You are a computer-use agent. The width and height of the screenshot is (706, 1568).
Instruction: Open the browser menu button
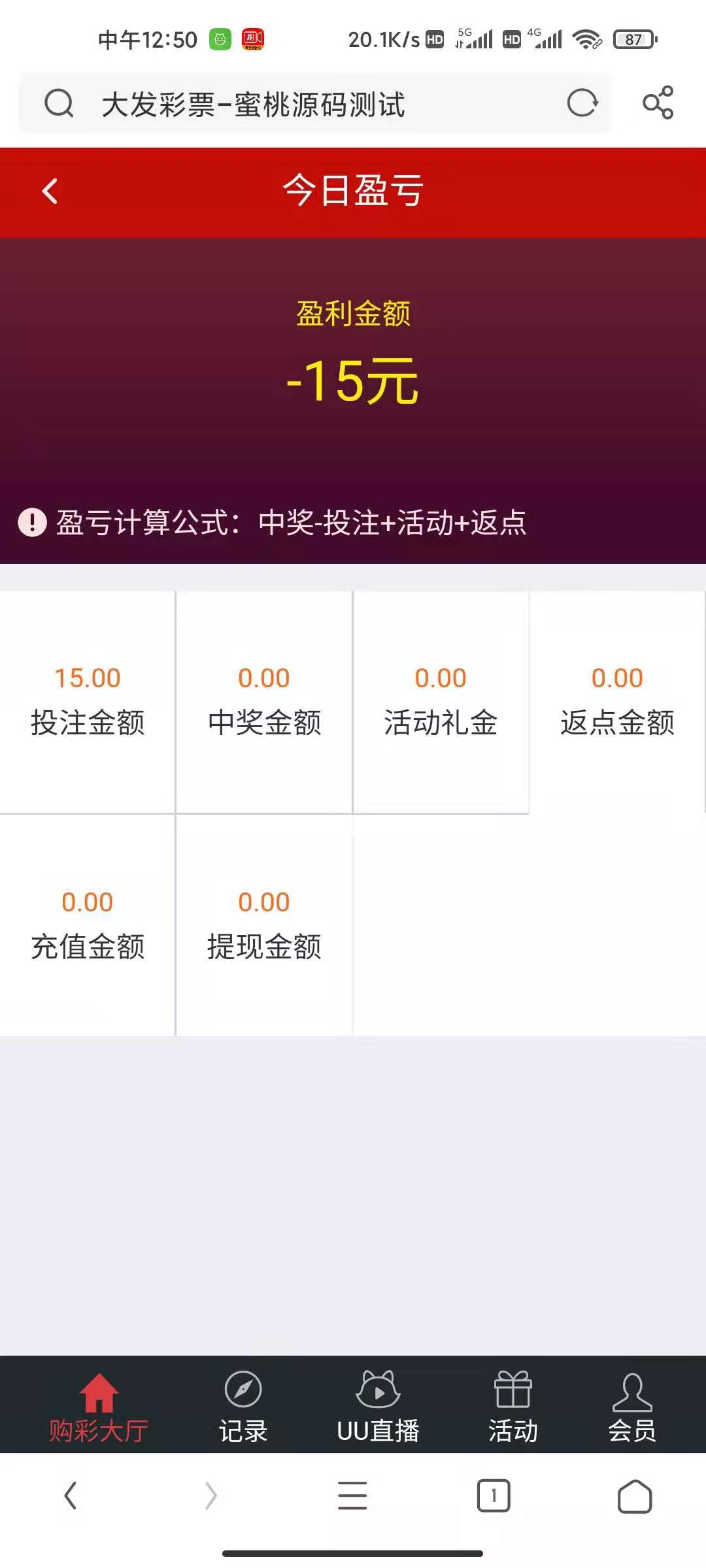pos(352,1495)
